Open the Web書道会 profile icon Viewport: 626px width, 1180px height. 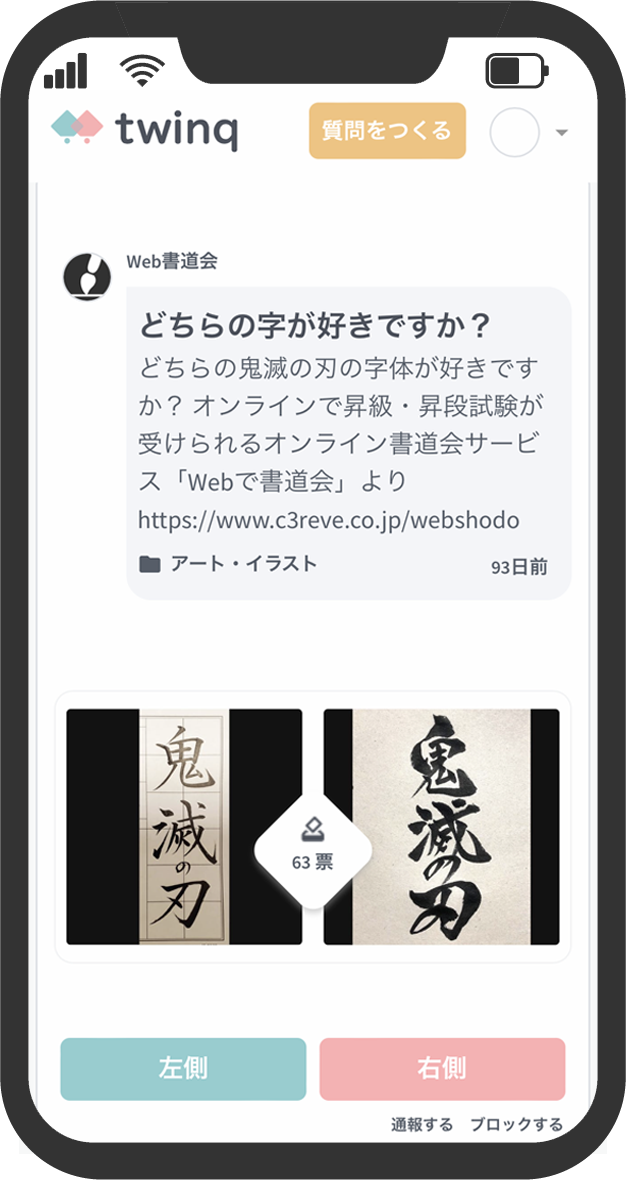pos(87,277)
